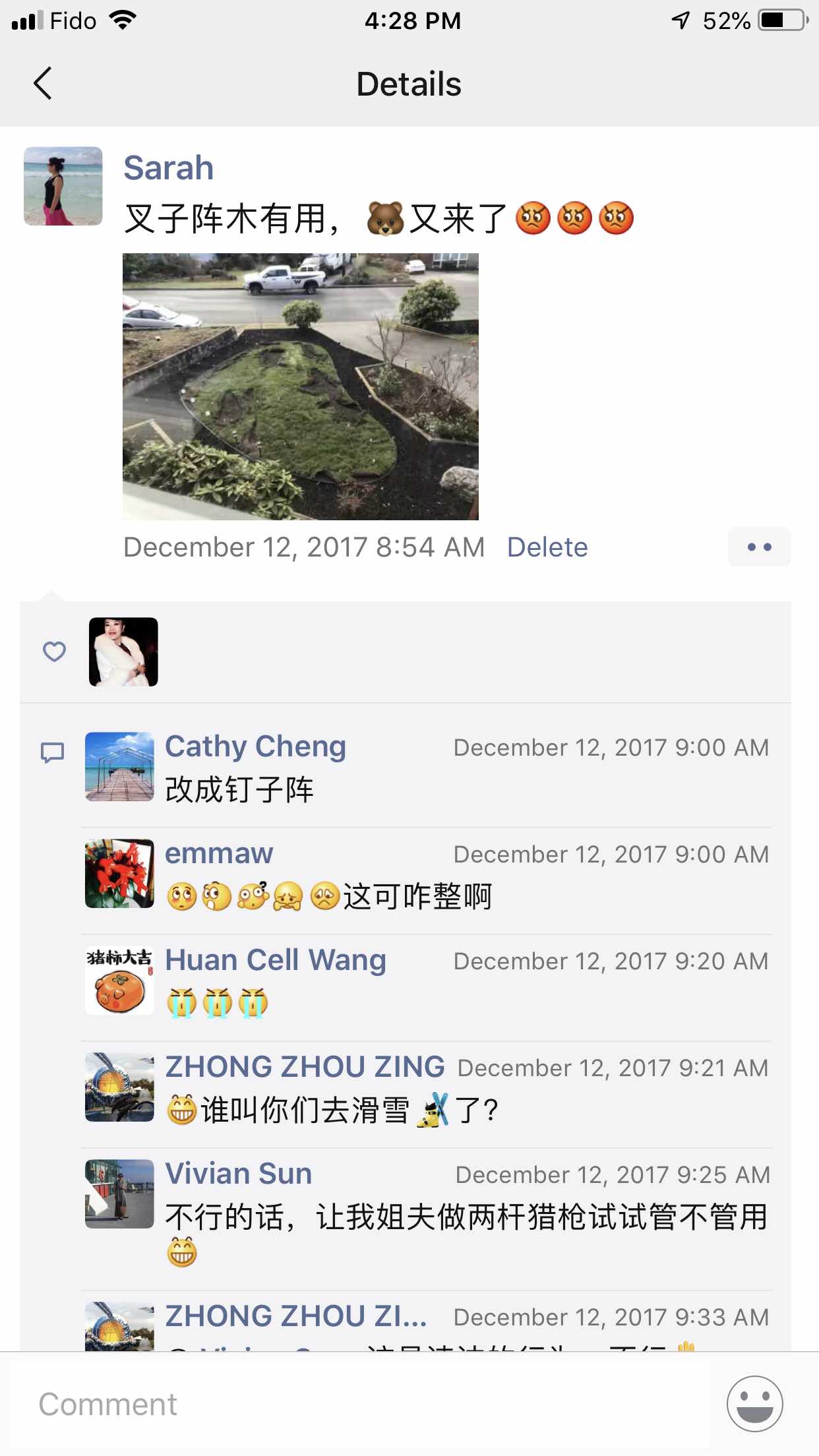819x1456 pixels.
Task: Open Huan Cell Wang's profile
Action: coord(276,960)
